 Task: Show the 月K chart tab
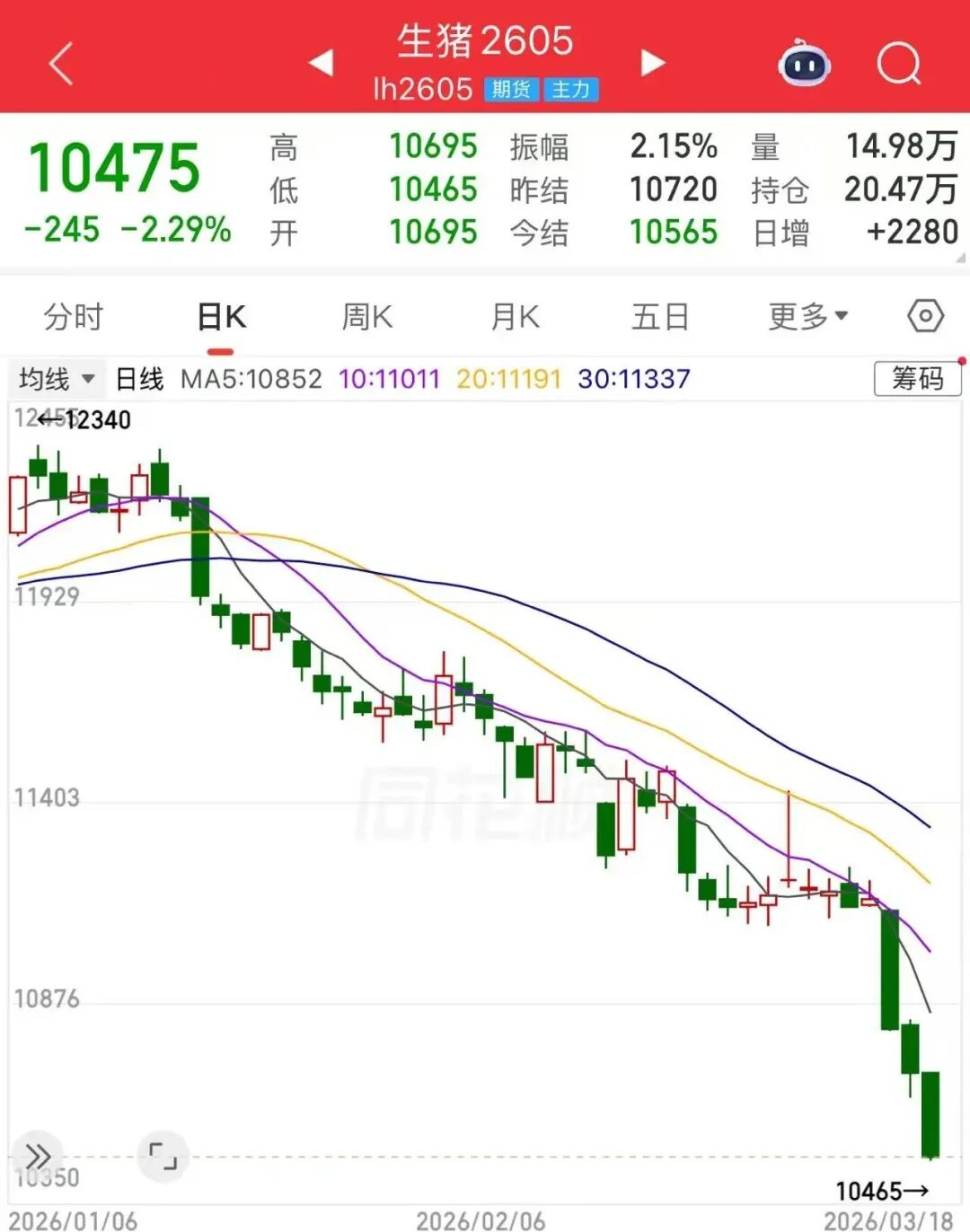(515, 317)
